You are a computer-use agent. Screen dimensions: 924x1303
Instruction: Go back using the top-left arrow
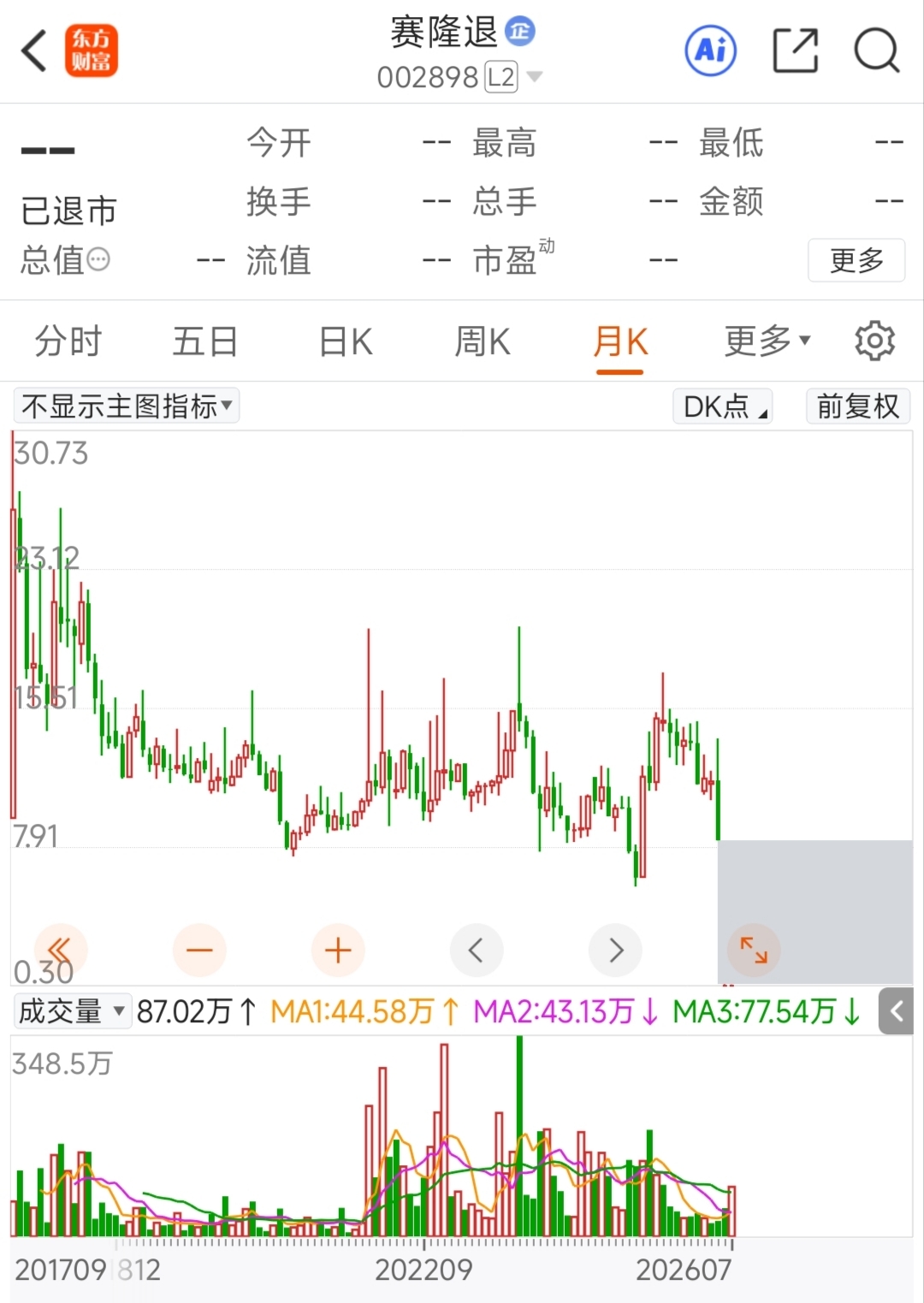pos(34,51)
